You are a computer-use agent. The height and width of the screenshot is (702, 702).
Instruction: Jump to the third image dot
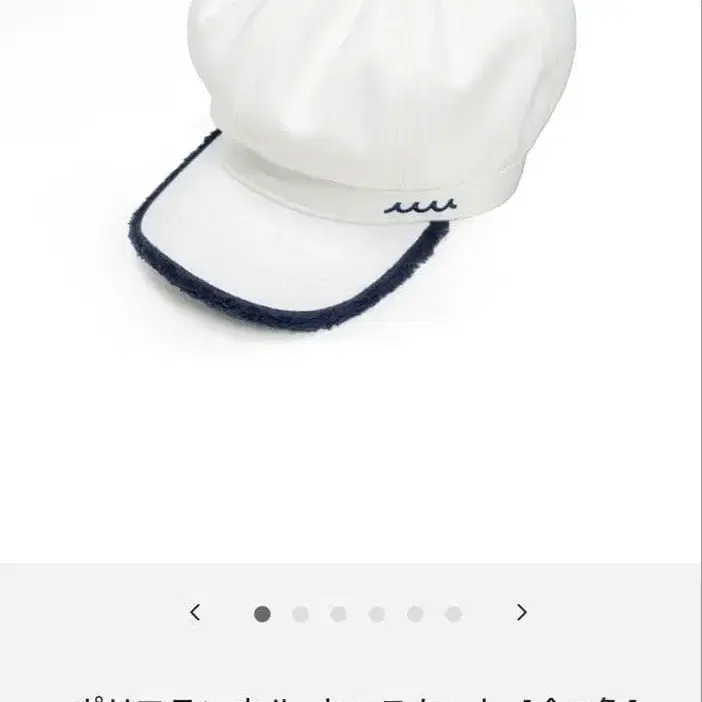[x=338, y=614]
